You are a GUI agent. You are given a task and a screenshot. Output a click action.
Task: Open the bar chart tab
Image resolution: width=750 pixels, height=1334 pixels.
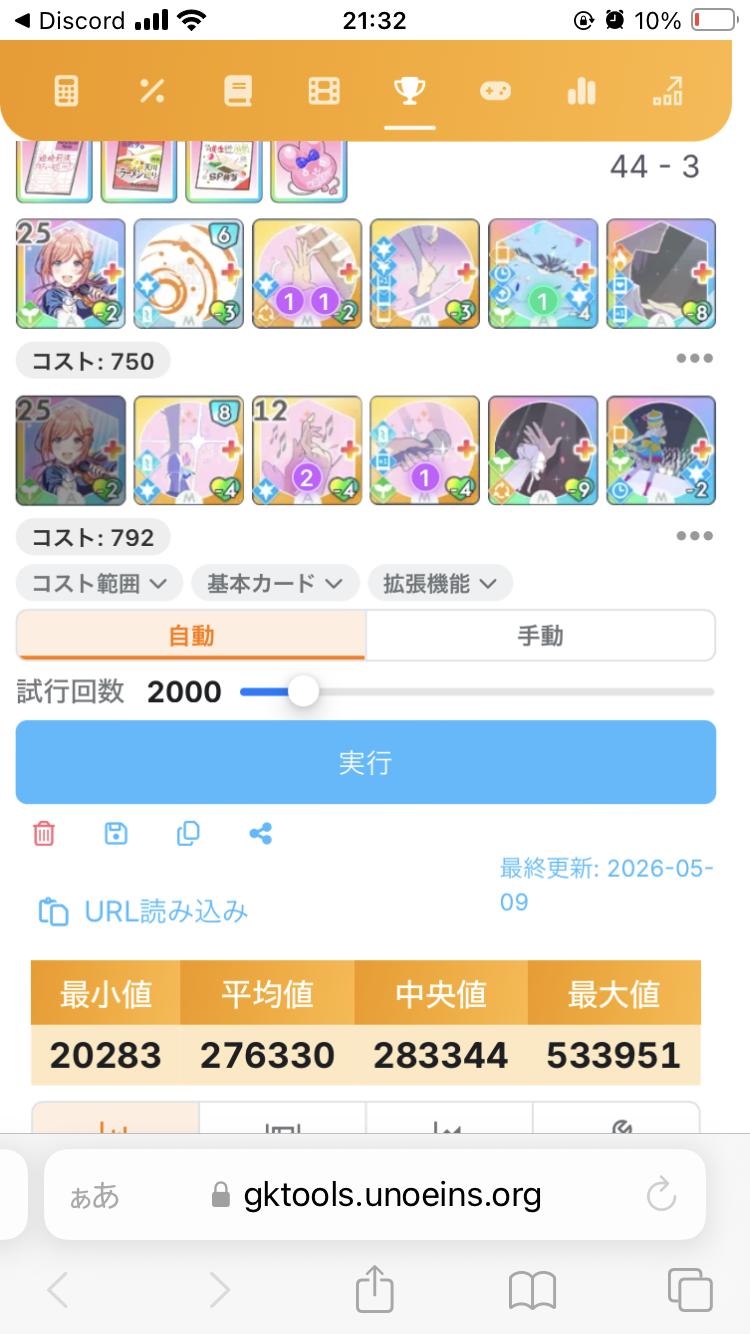pos(581,92)
